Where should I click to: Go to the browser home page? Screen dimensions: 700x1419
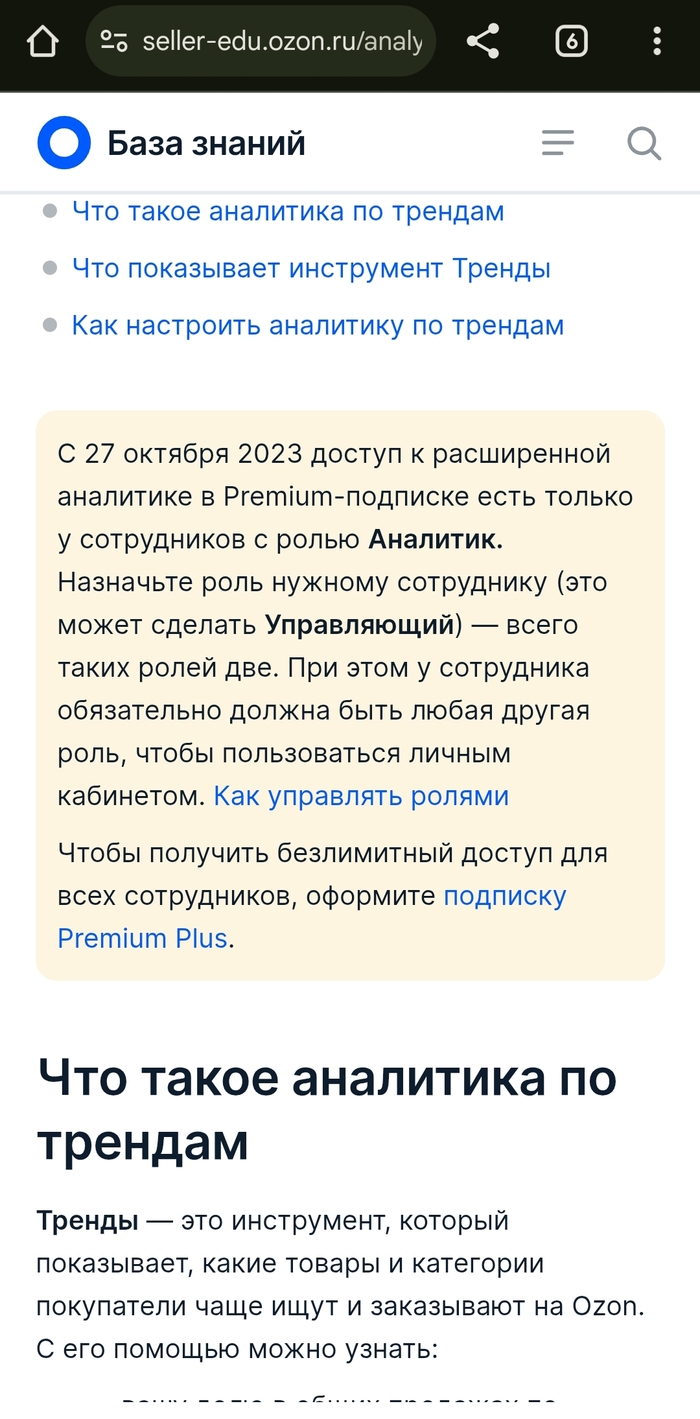click(42, 42)
